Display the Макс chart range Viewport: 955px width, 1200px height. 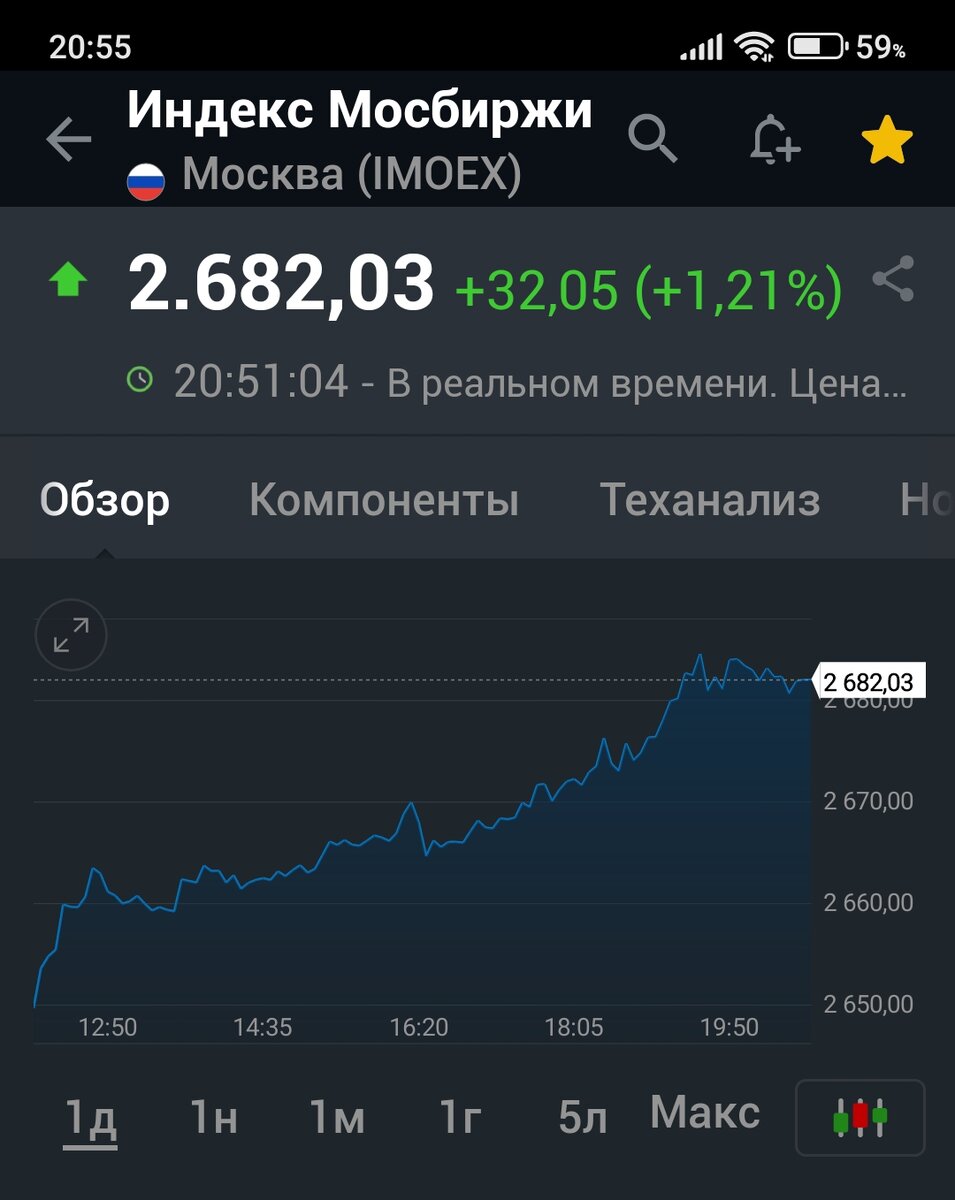(705, 1112)
